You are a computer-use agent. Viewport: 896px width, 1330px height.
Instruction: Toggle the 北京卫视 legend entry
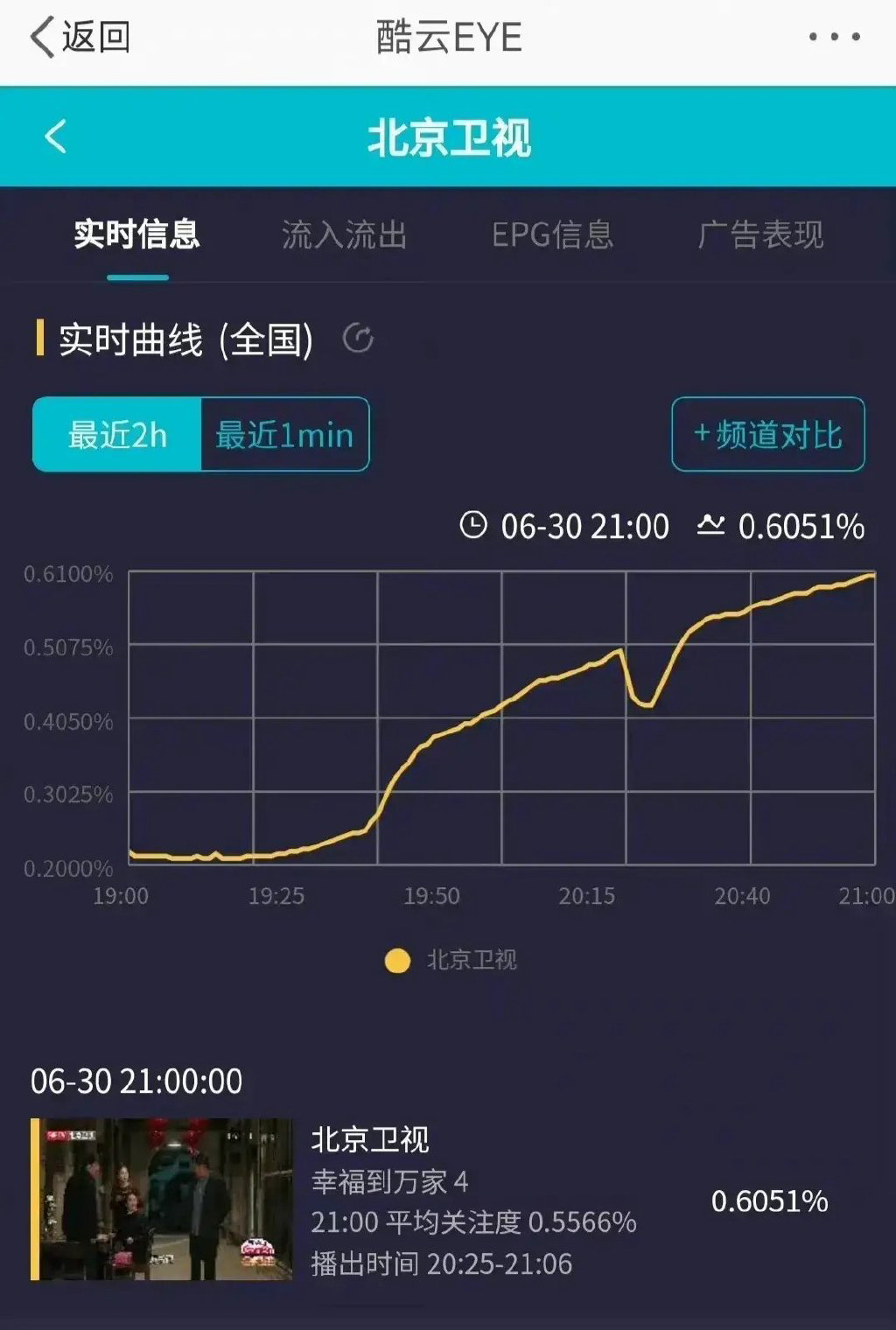pyautogui.click(x=471, y=961)
